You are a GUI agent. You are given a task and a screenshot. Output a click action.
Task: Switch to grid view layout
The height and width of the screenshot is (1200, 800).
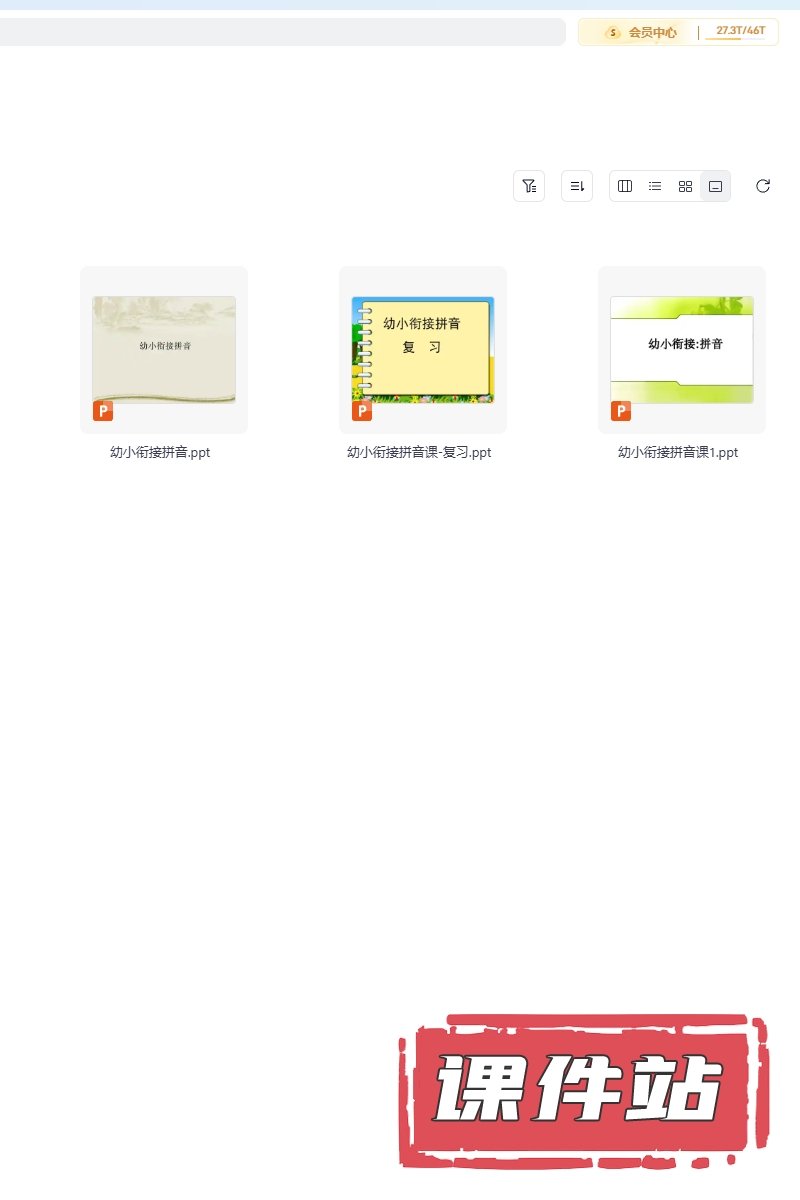click(x=685, y=186)
